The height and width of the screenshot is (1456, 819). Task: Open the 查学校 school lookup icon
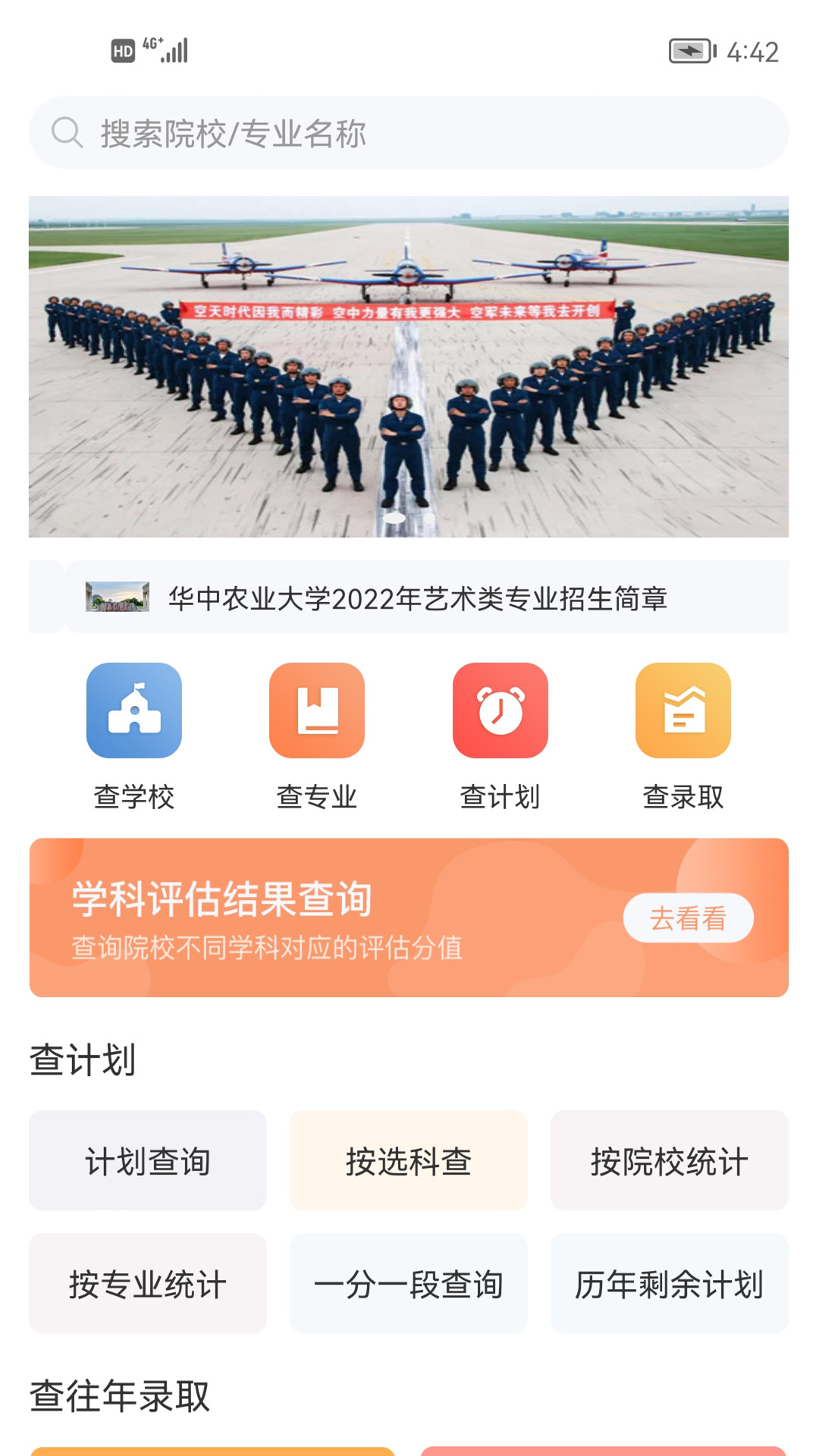click(134, 710)
